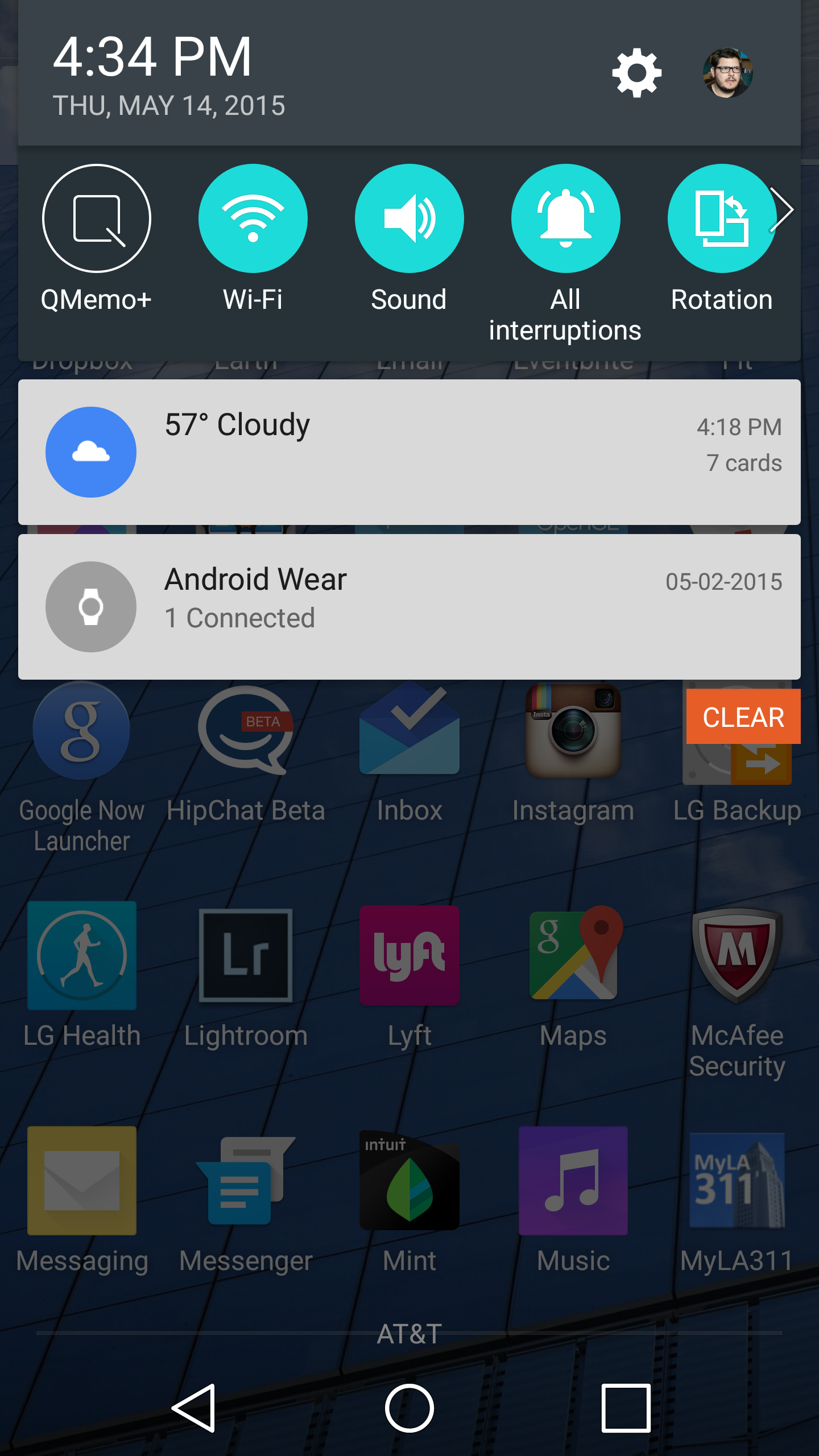
Task: Open settings via the gear icon
Action: [x=636, y=73]
